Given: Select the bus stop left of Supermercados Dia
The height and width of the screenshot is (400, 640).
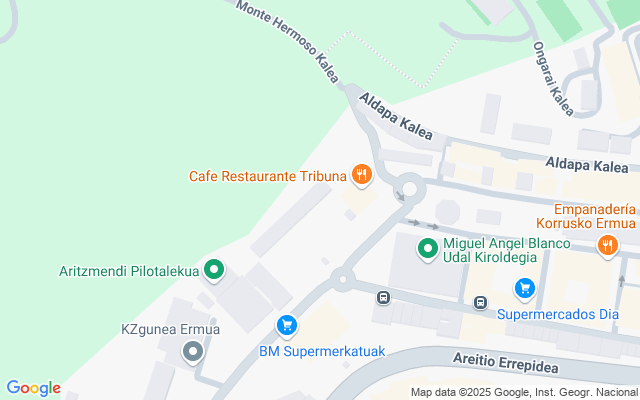Looking at the screenshot, I should (x=480, y=302).
